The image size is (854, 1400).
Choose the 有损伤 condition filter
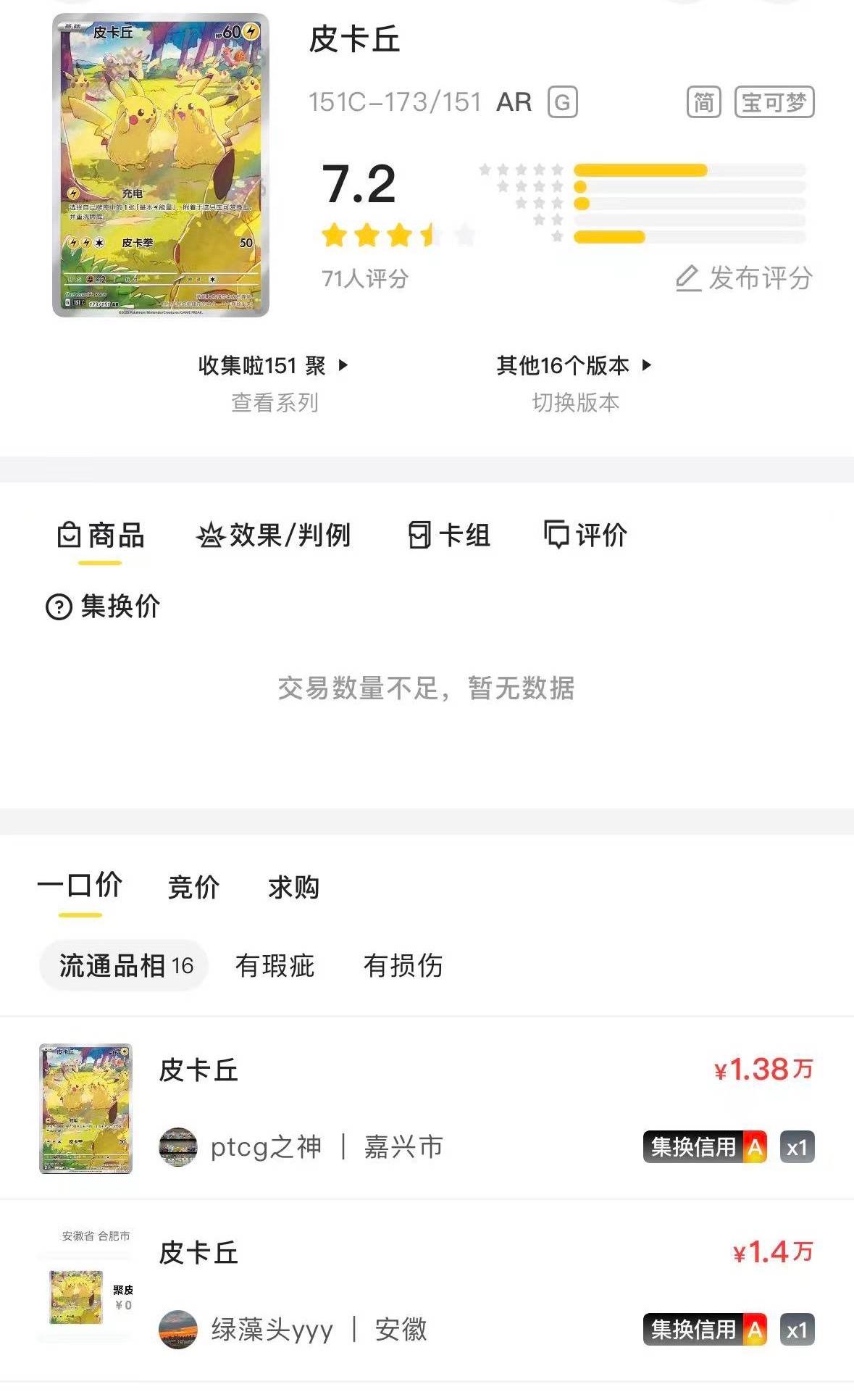coord(403,965)
